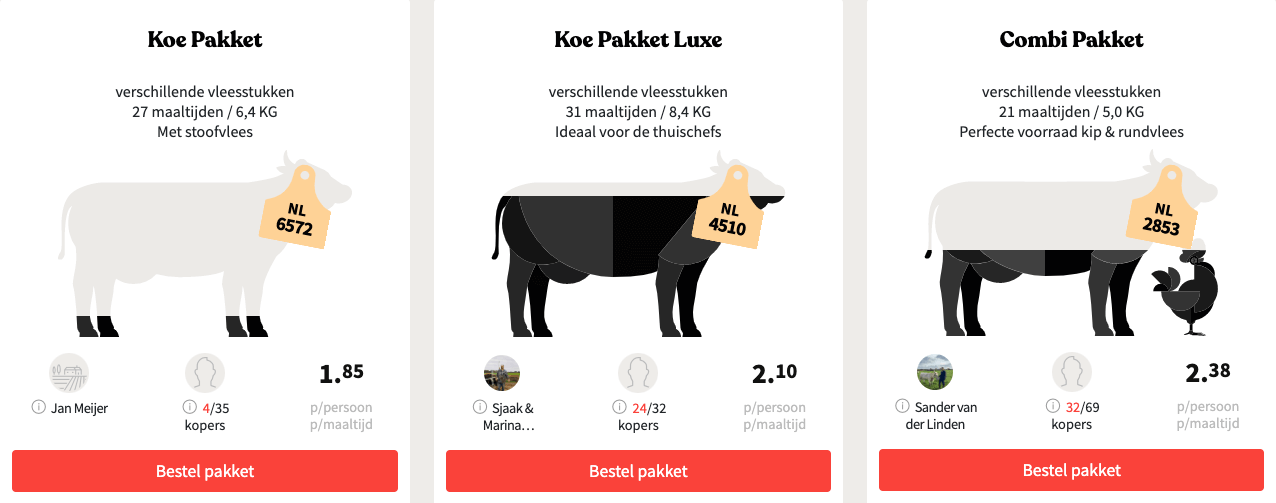This screenshot has width=1276, height=503.
Task: Open the Koe Pakket cow card
Action: (205, 250)
